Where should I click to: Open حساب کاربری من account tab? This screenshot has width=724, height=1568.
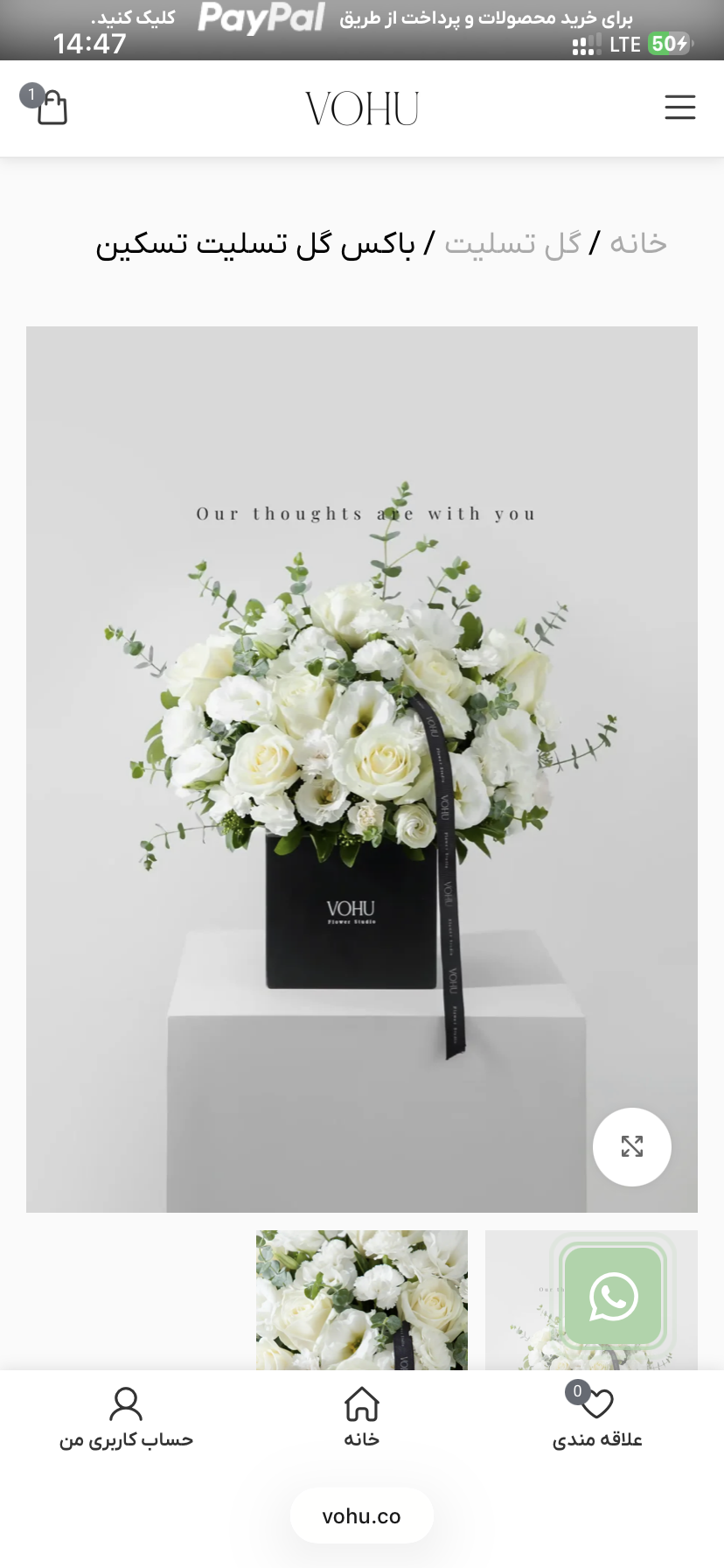pos(126,1417)
